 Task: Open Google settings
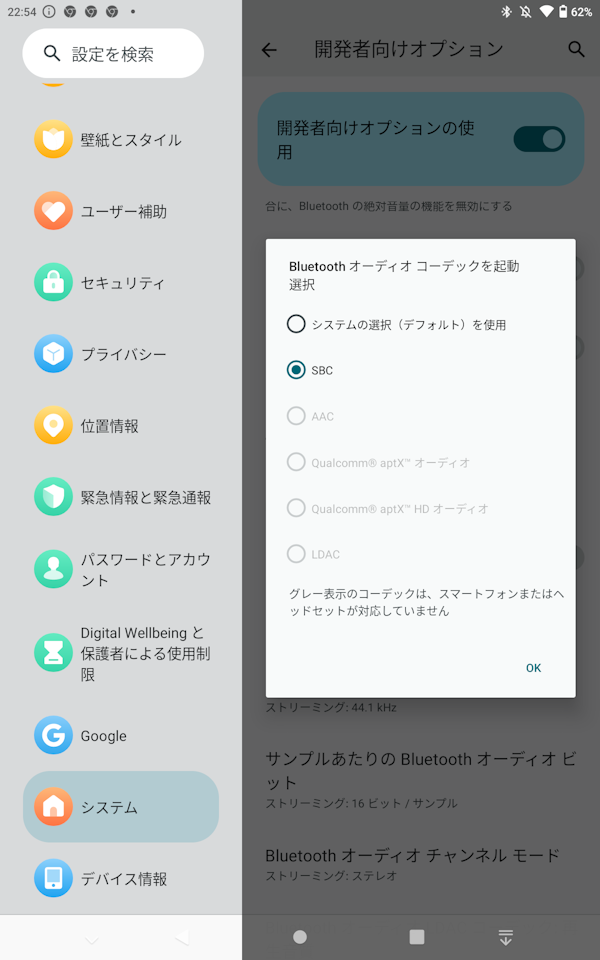[121, 735]
